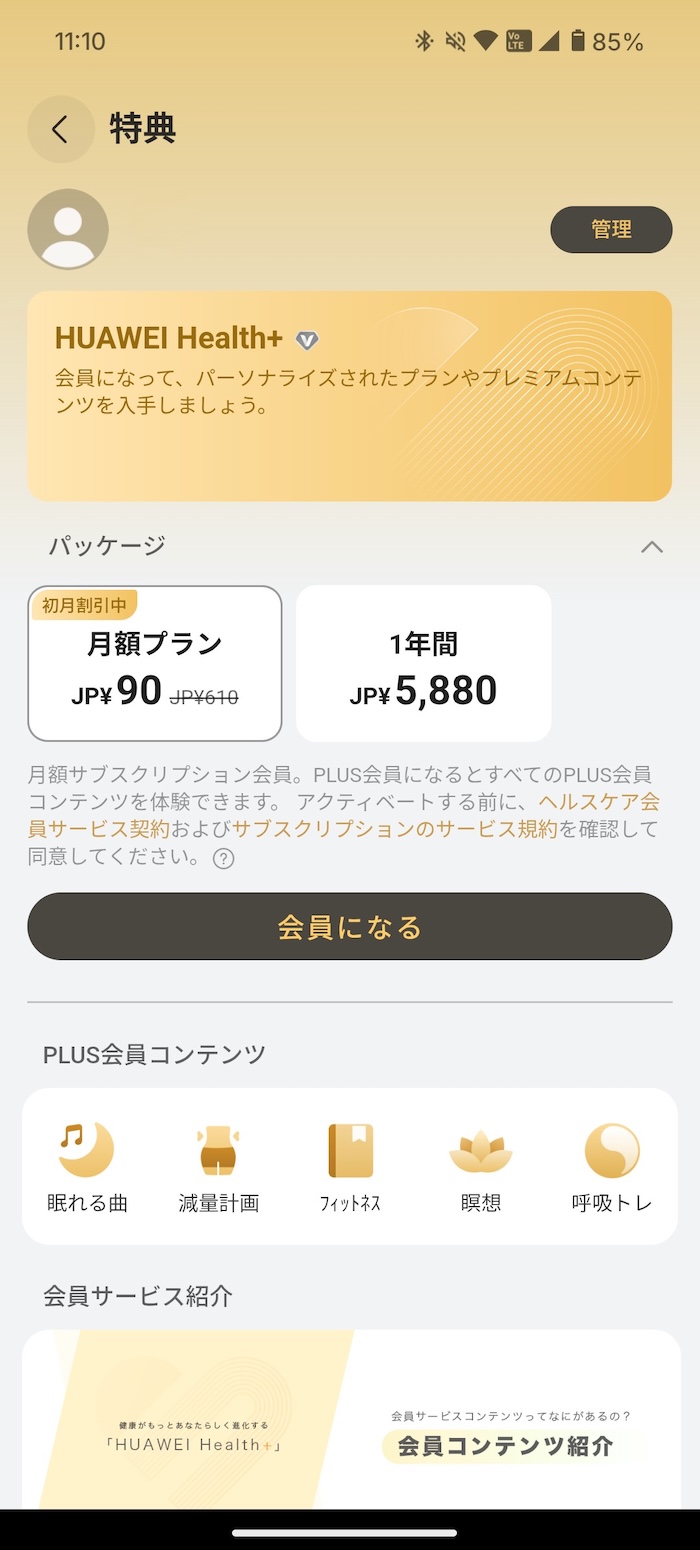Open 眠れる曲 content
700x1550 pixels.
coord(87,1167)
